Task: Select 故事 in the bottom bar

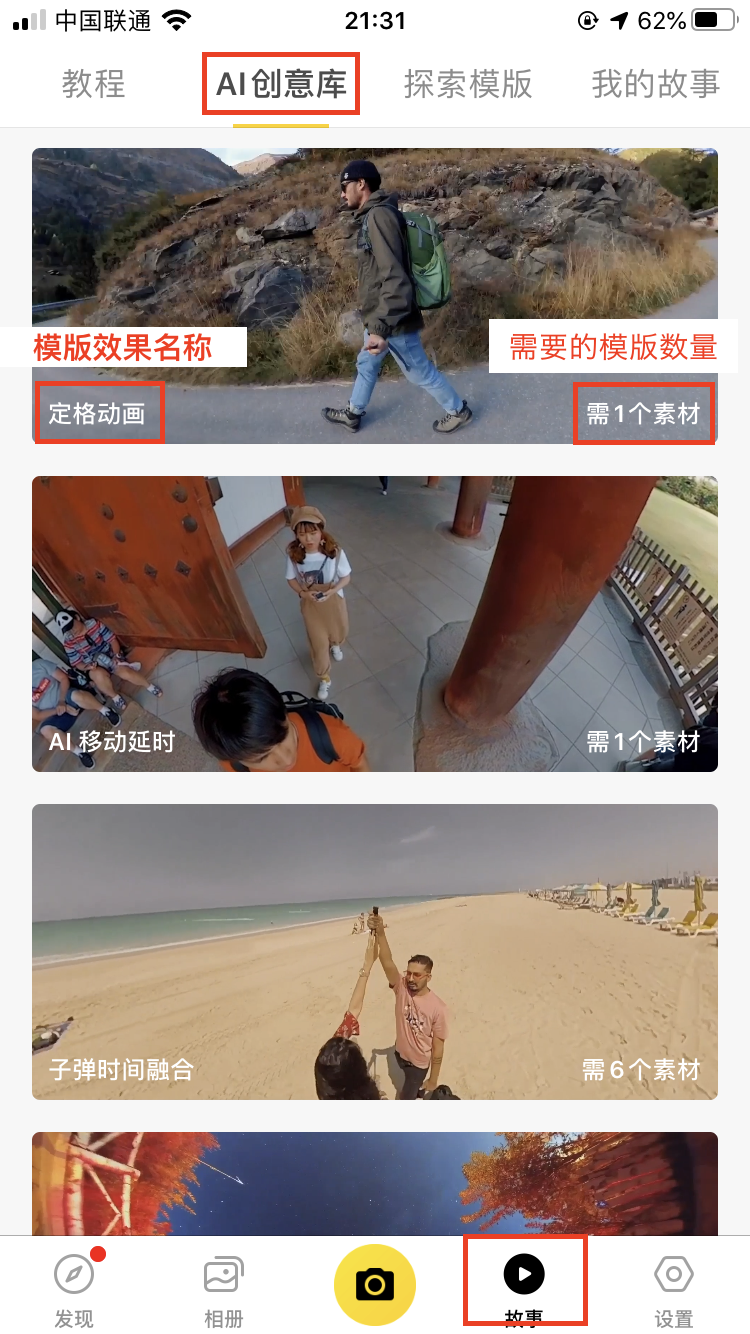Action: [524, 1288]
